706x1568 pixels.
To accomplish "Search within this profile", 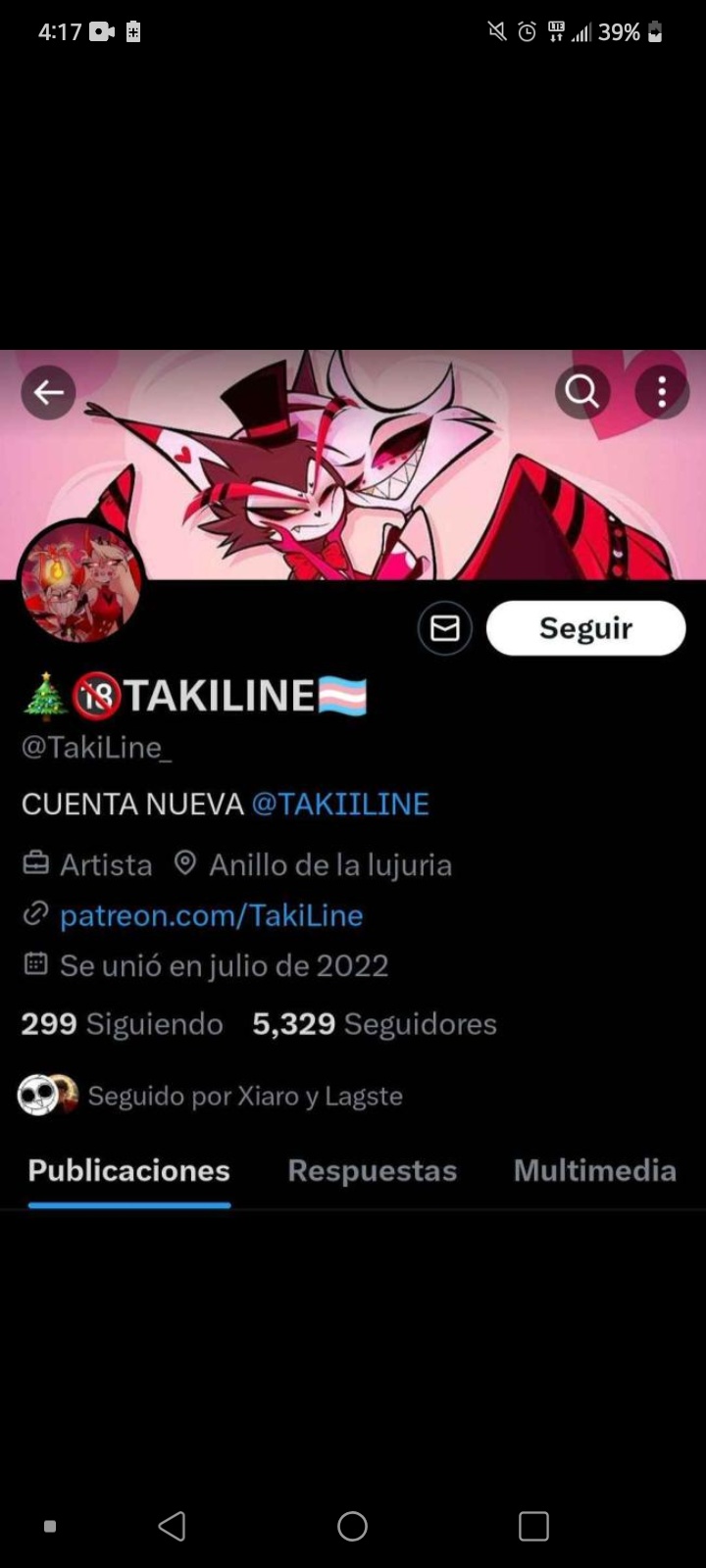I will point(582,392).
